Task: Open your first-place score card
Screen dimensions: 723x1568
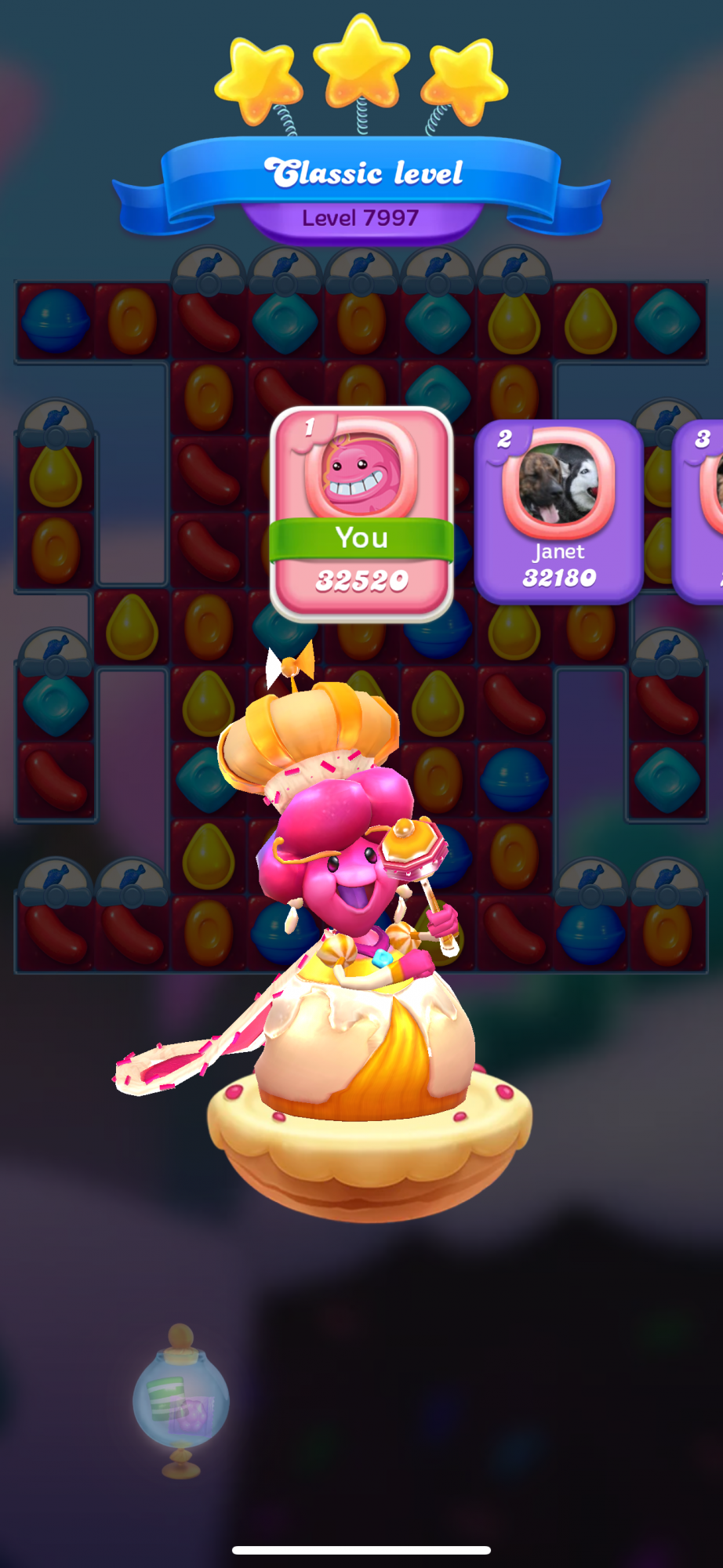Action: click(361, 514)
